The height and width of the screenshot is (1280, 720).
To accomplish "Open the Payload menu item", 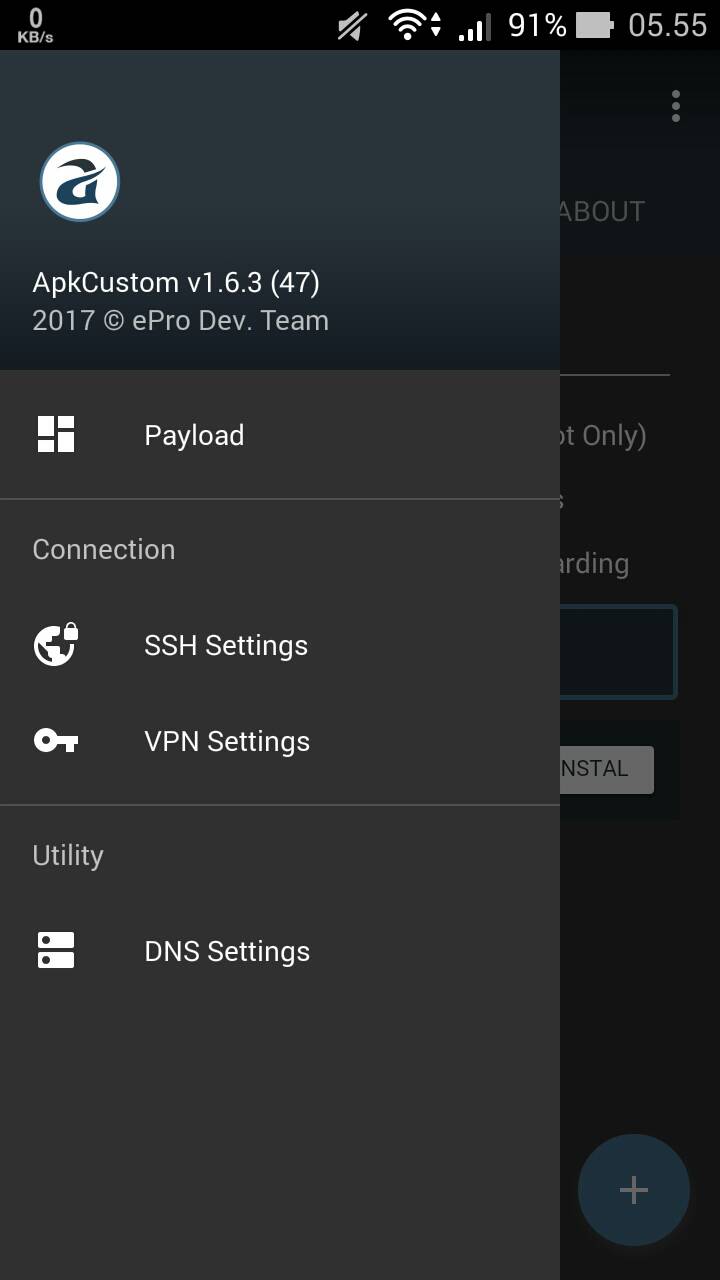I will click(x=280, y=435).
